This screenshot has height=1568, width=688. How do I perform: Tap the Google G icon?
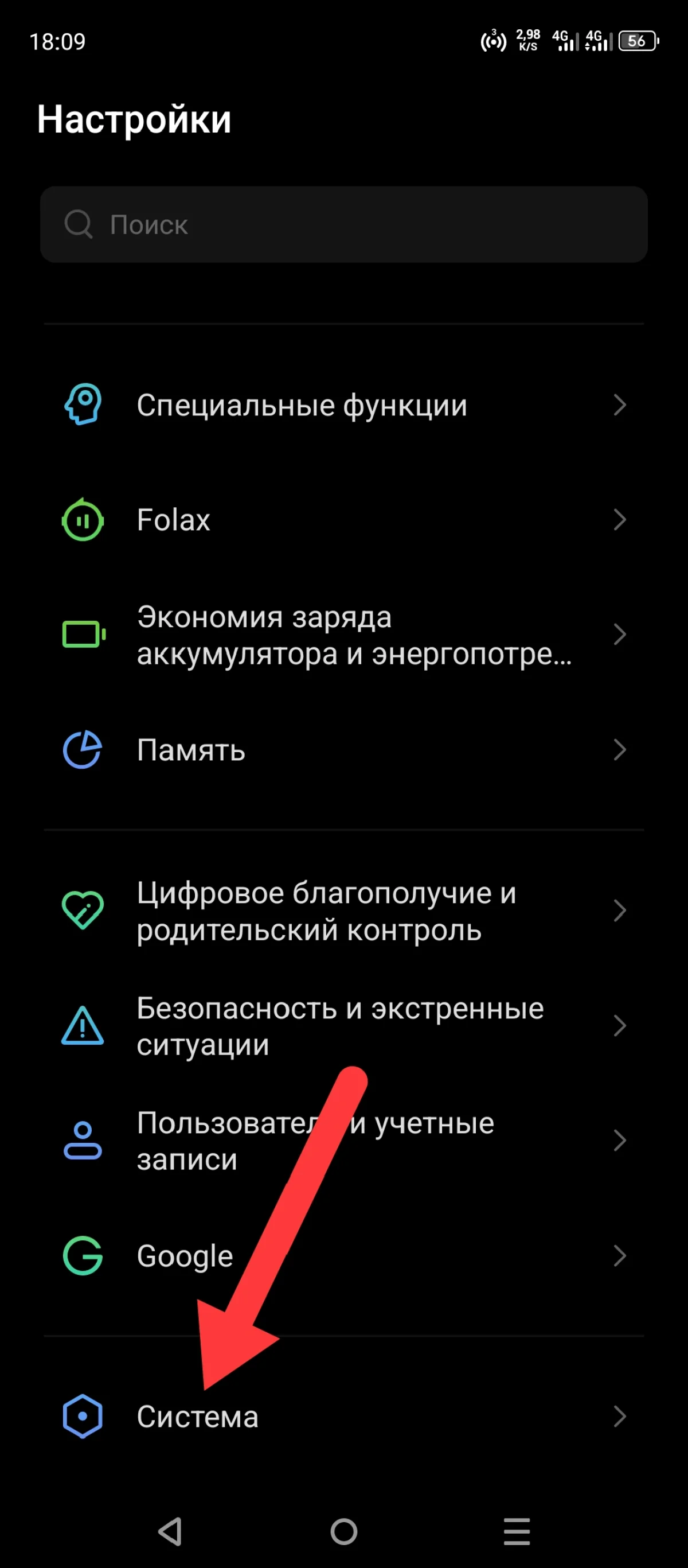(83, 1256)
